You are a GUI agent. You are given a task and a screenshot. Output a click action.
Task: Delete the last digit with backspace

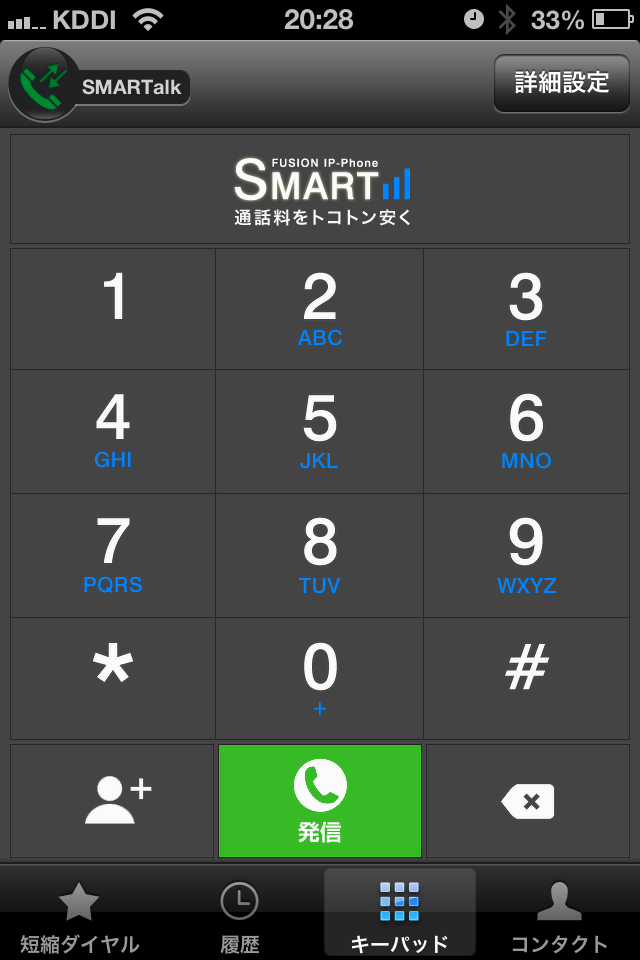pos(528,800)
